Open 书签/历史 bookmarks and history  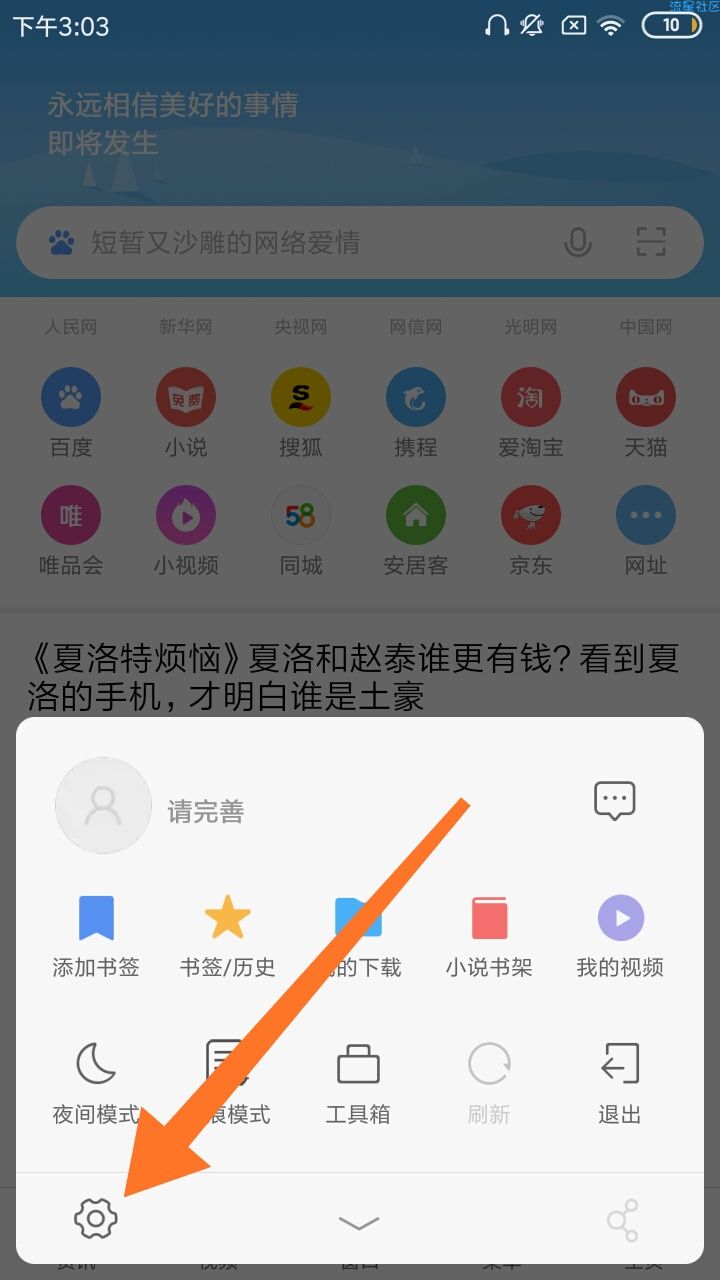[x=227, y=937]
